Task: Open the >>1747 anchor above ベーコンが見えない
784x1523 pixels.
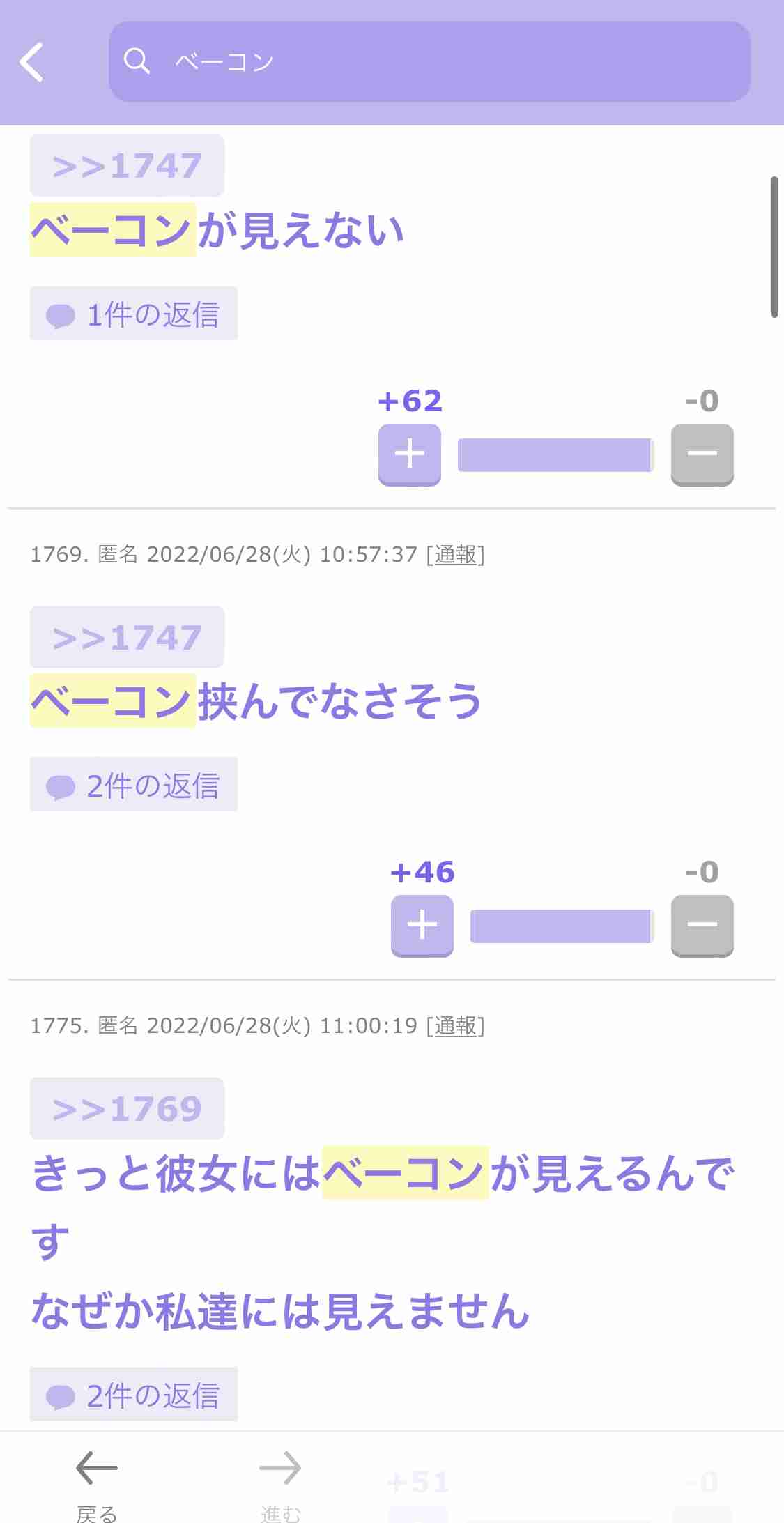Action: [127, 166]
